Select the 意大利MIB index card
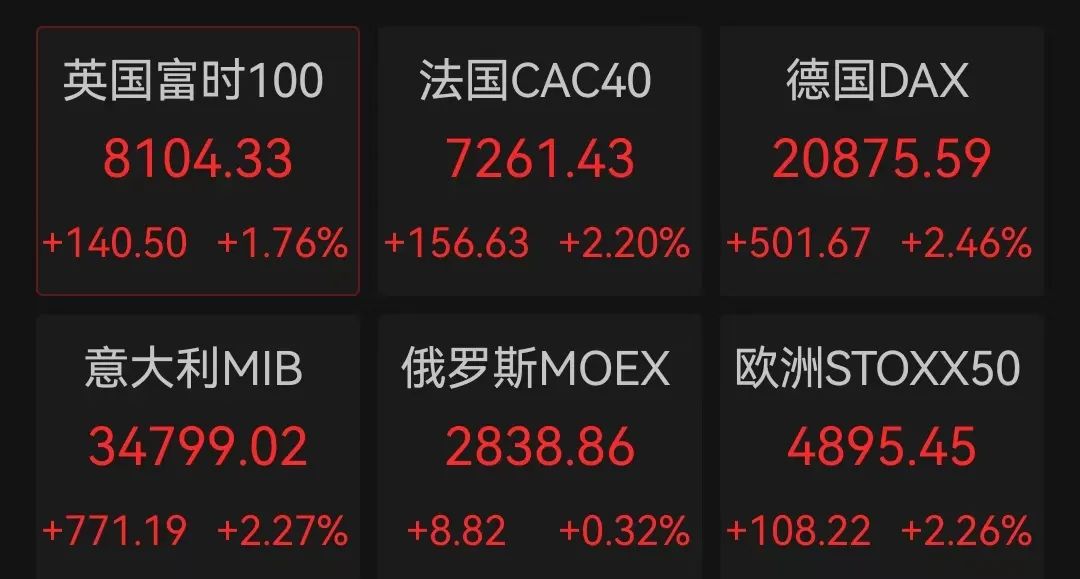Image resolution: width=1080 pixels, height=579 pixels. (x=197, y=447)
